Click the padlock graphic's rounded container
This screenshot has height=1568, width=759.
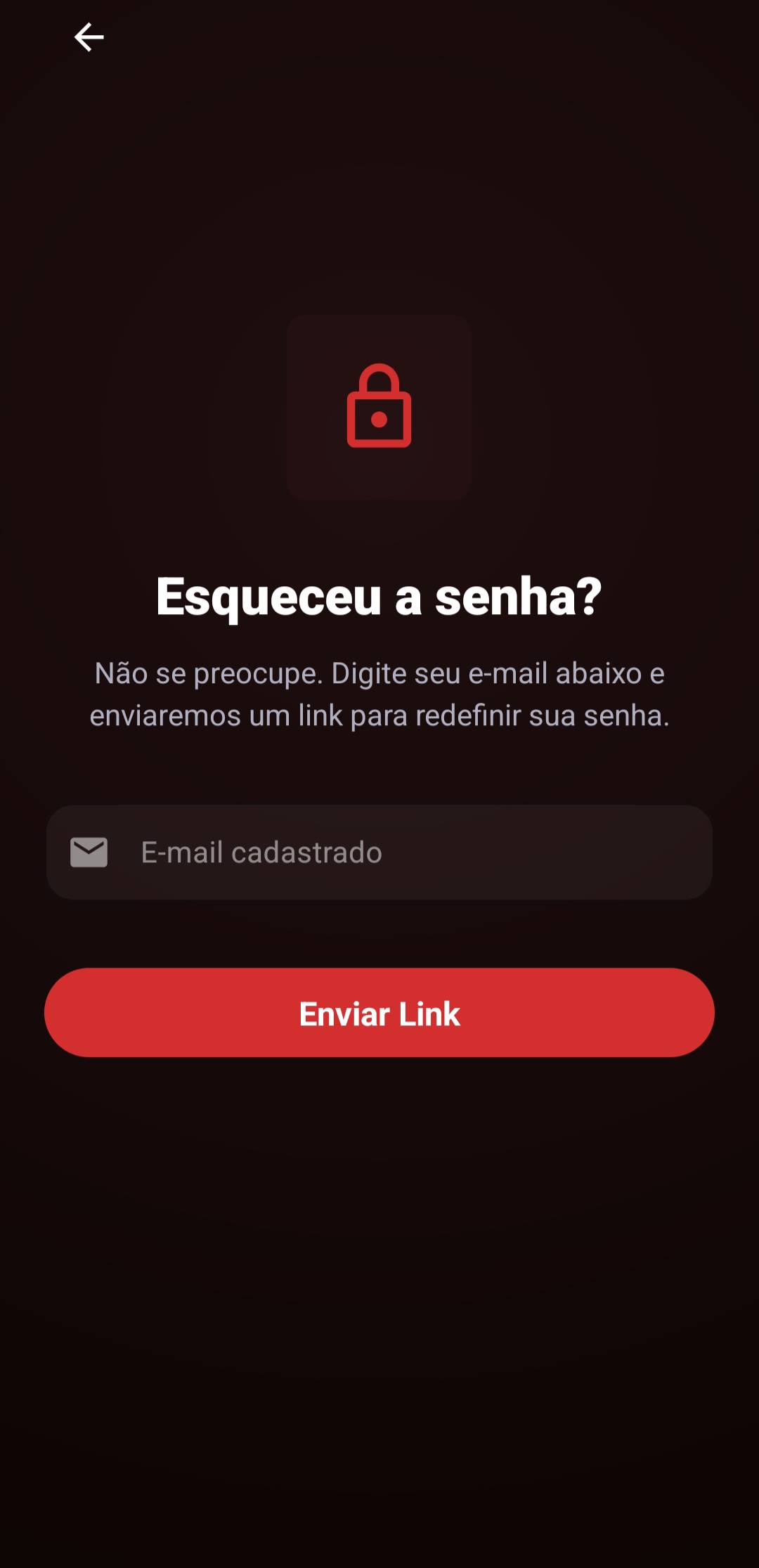click(379, 408)
